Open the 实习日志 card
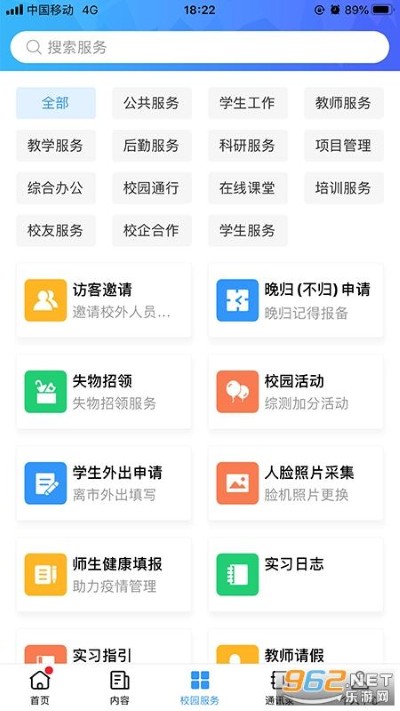Screen dimensions: 400x711 pos(296,575)
